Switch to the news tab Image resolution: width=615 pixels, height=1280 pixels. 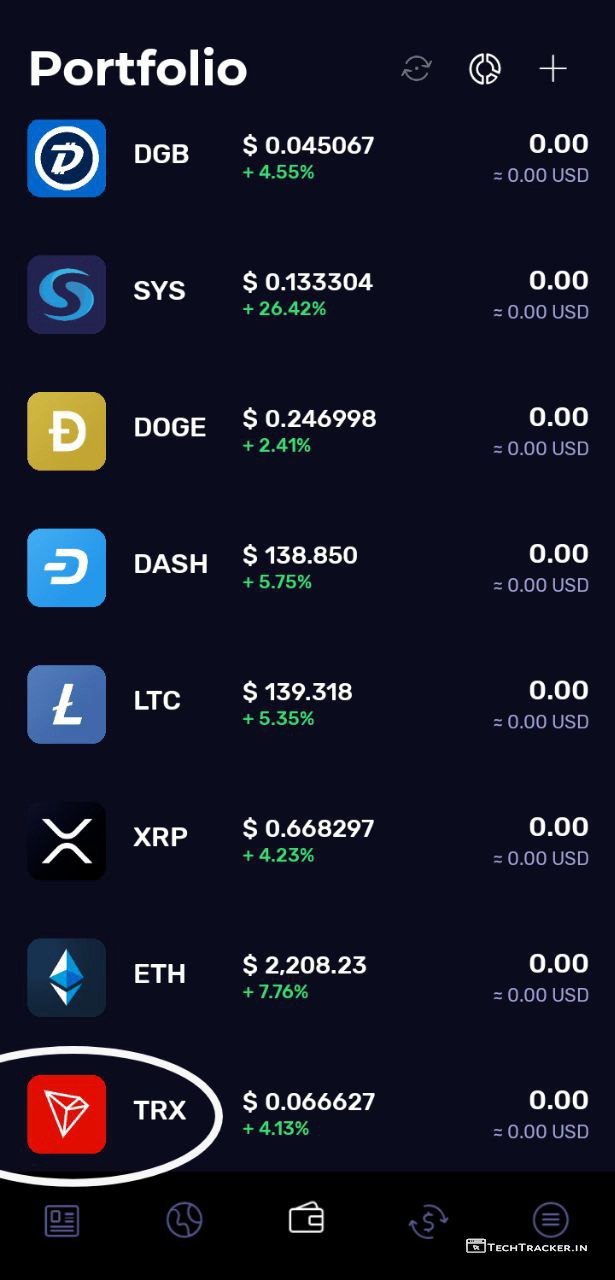click(x=62, y=1220)
